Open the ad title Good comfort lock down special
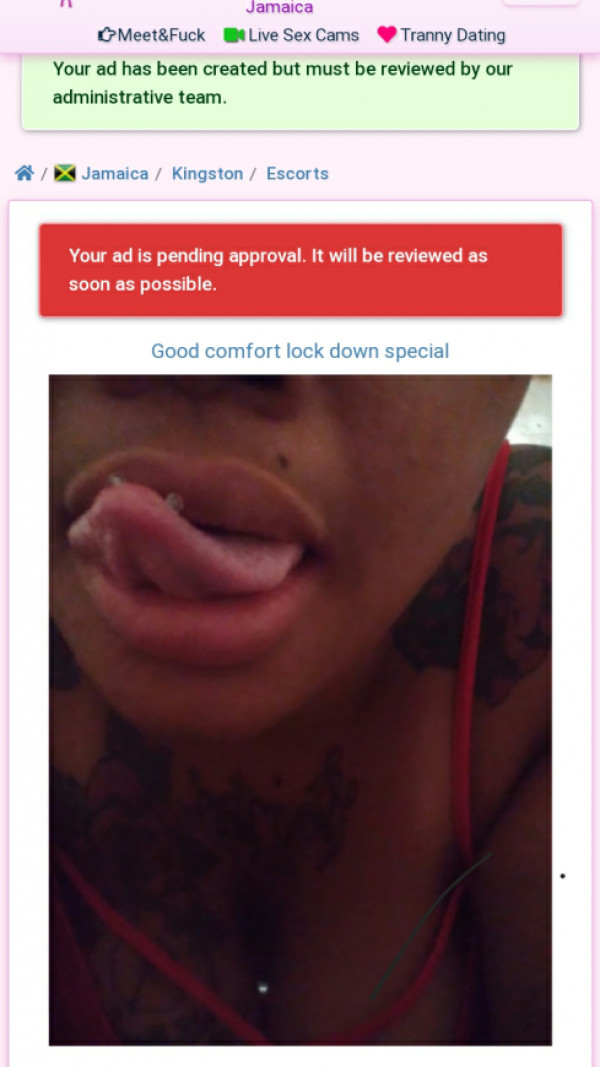The width and height of the screenshot is (600, 1067). click(x=300, y=351)
